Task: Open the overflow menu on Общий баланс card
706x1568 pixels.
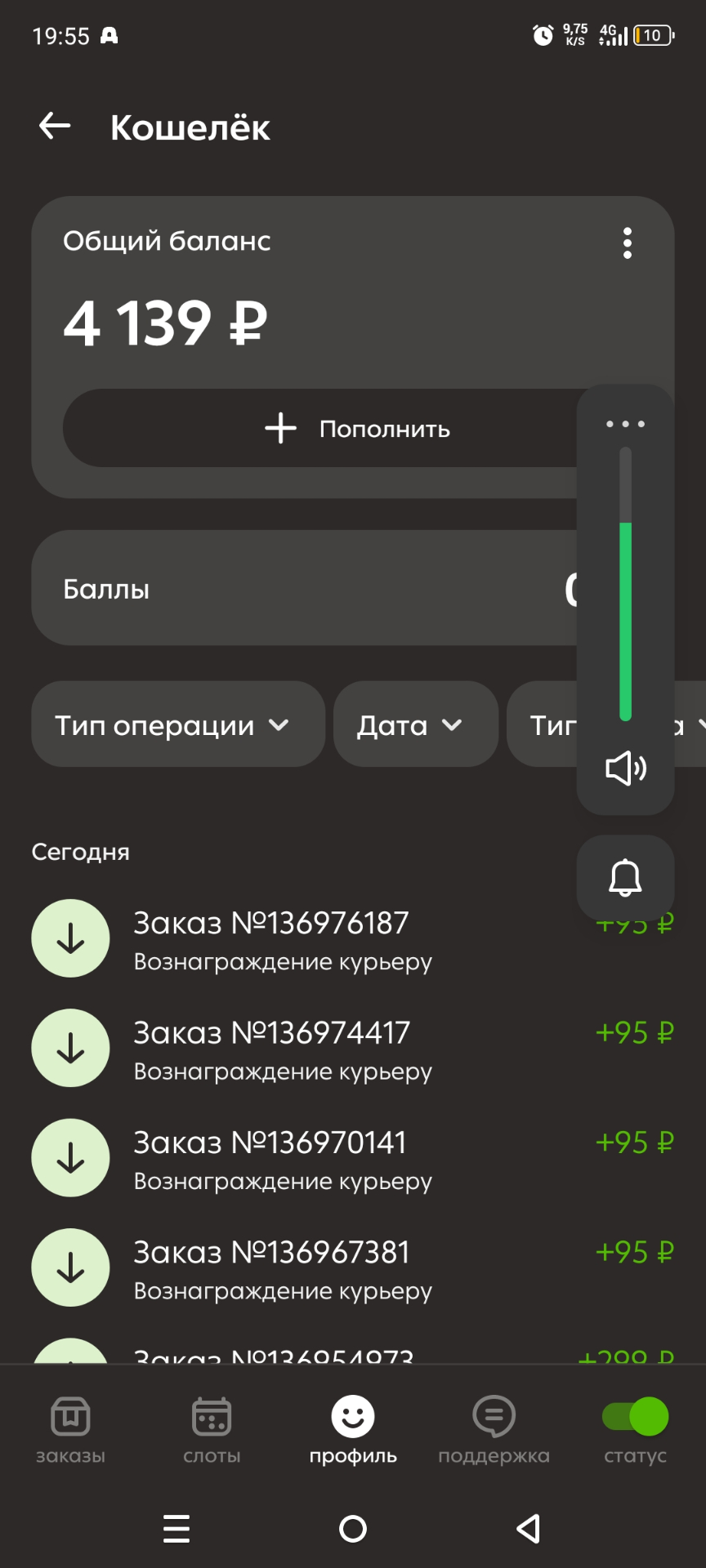Action: point(627,243)
